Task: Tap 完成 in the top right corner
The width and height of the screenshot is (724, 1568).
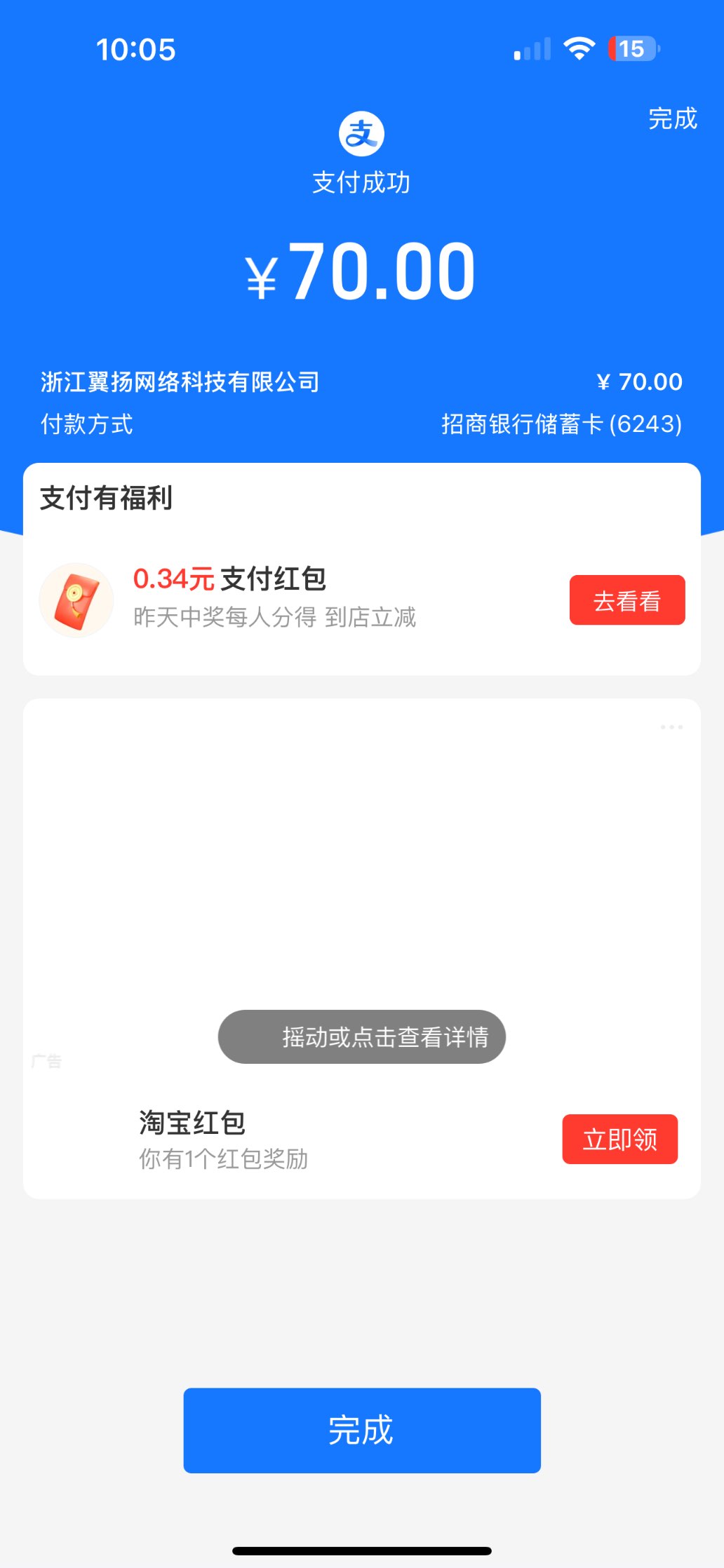Action: click(672, 119)
